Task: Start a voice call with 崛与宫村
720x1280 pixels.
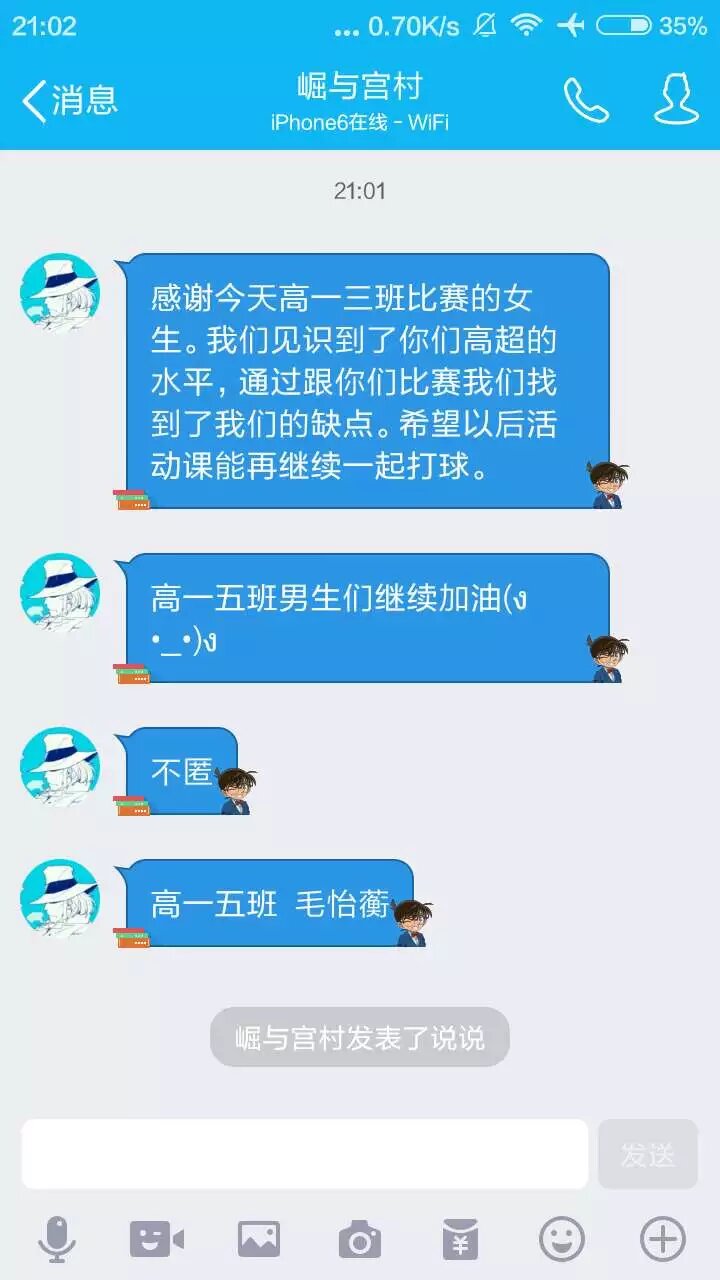Action: click(x=586, y=100)
